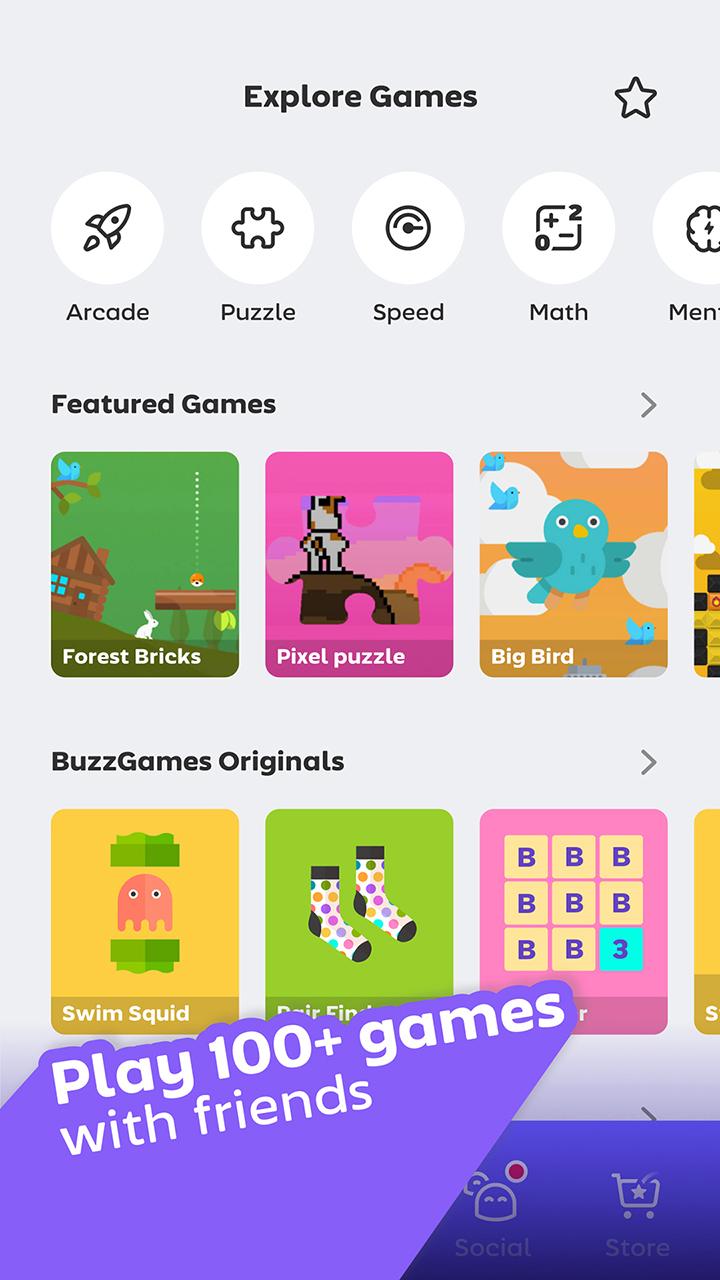
Task: Expand the BuzzGames Originals section arrow
Action: tap(648, 762)
